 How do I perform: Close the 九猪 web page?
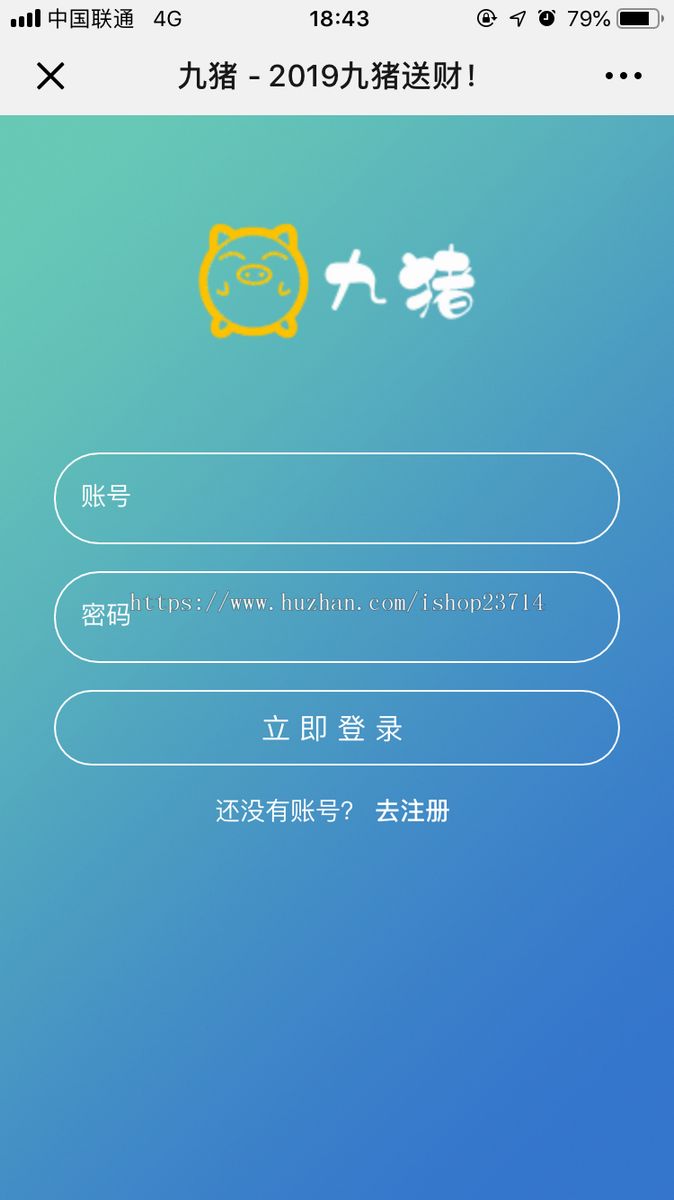click(x=50, y=76)
